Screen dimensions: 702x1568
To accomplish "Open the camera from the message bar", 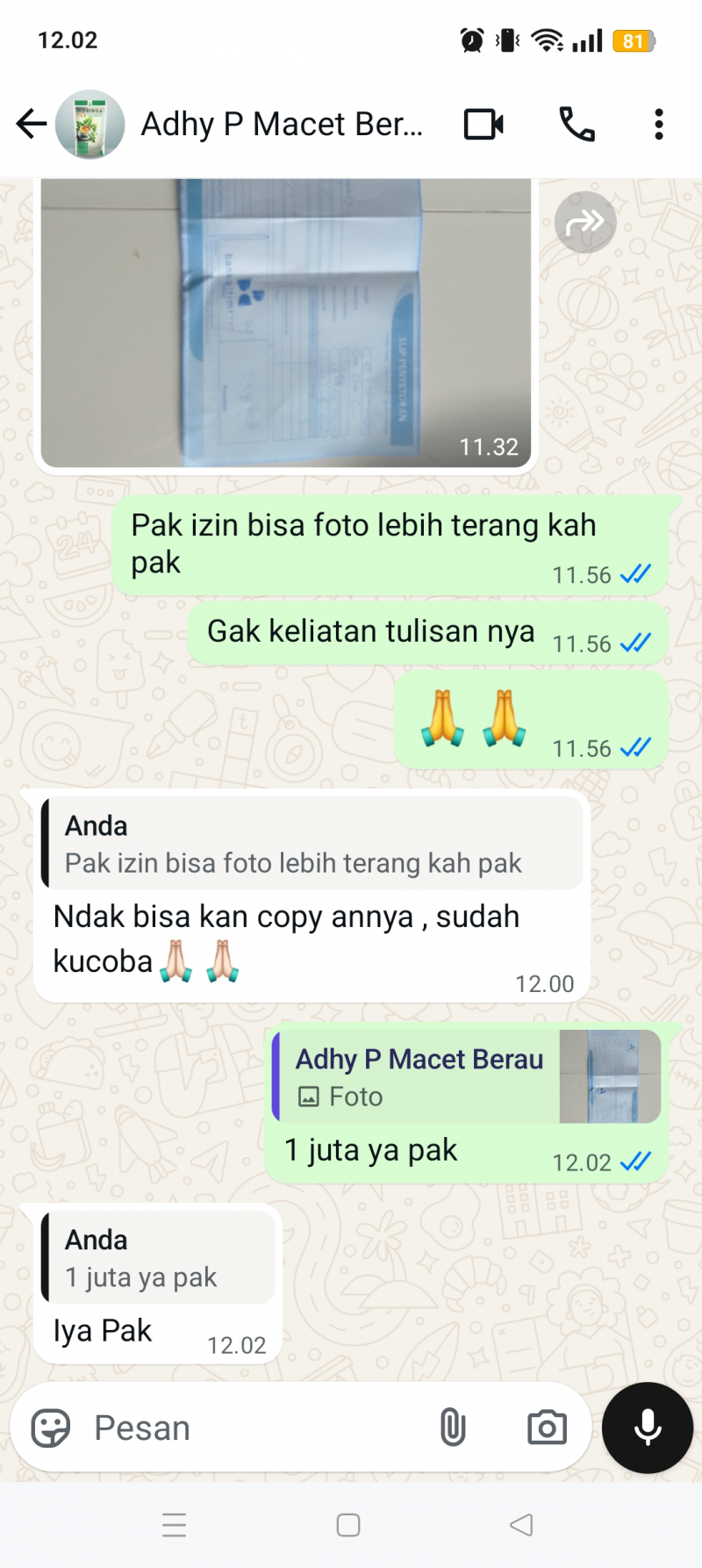I will pos(547,1428).
